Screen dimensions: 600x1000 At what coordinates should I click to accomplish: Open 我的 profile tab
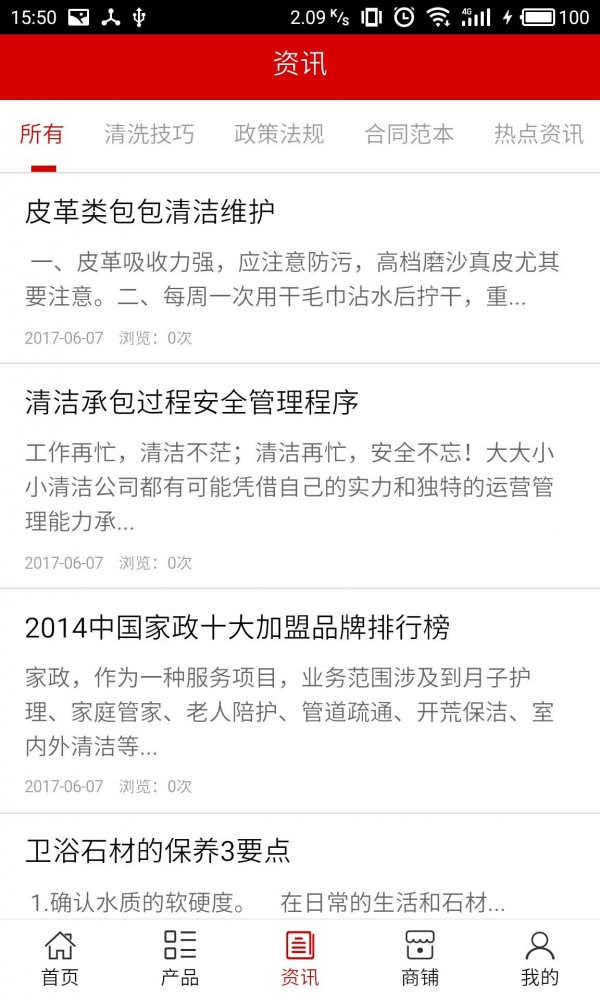[540, 958]
